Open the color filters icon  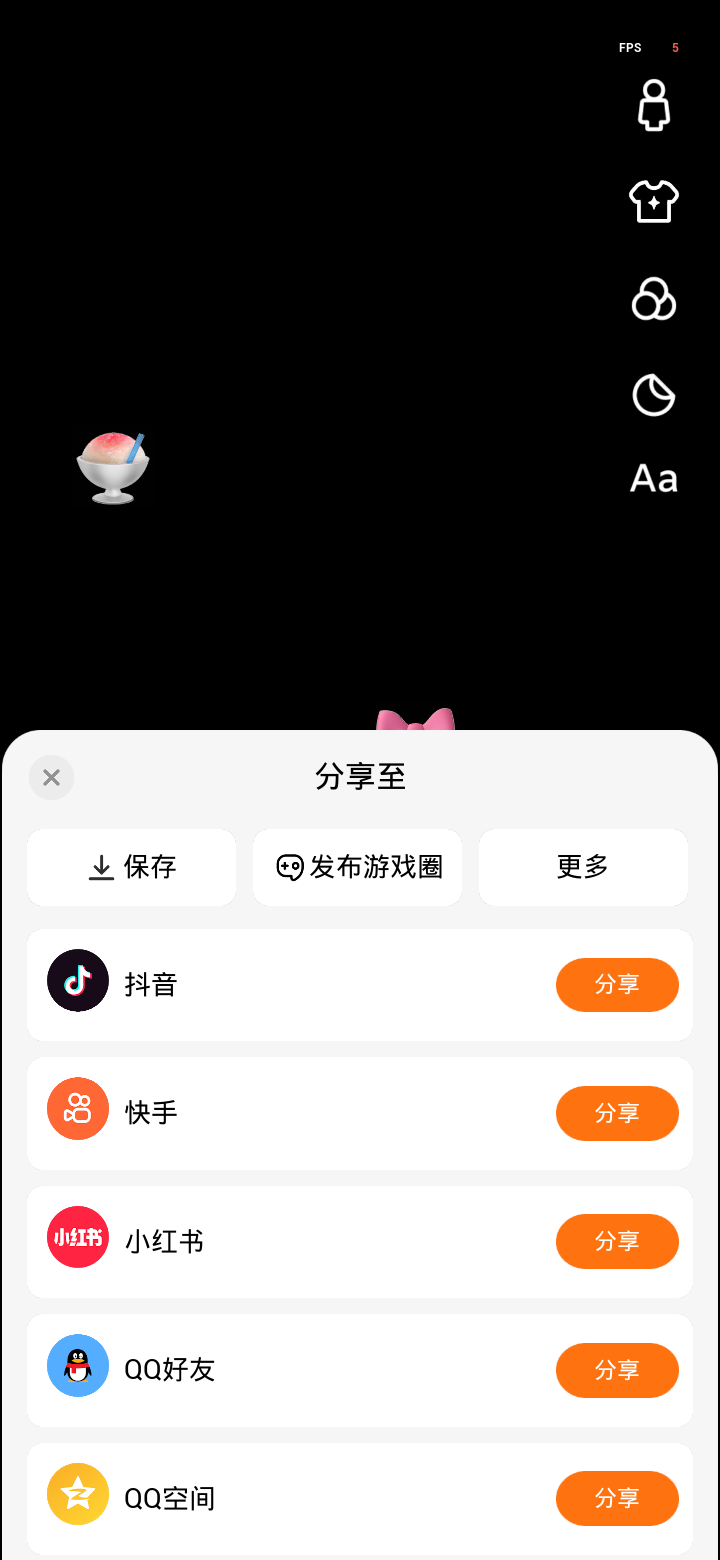point(654,299)
